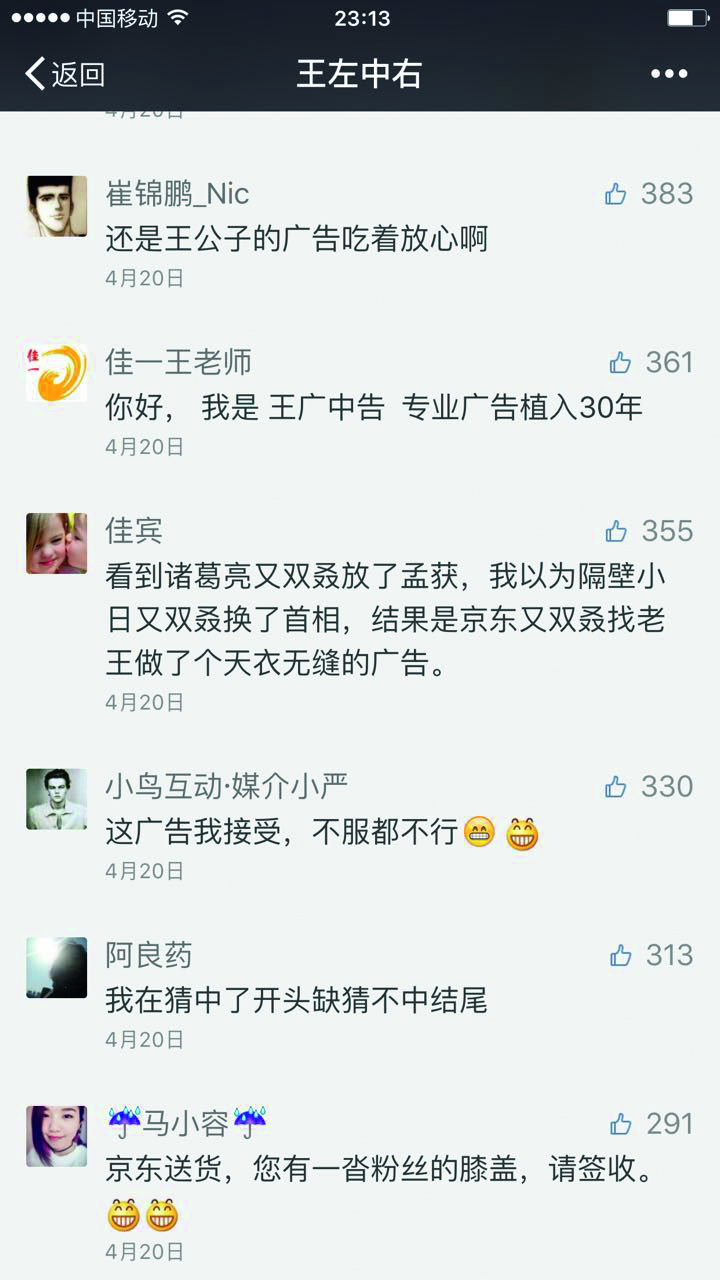Like the comment from 佳宾
This screenshot has width=720, height=1280.
pyautogui.click(x=616, y=531)
